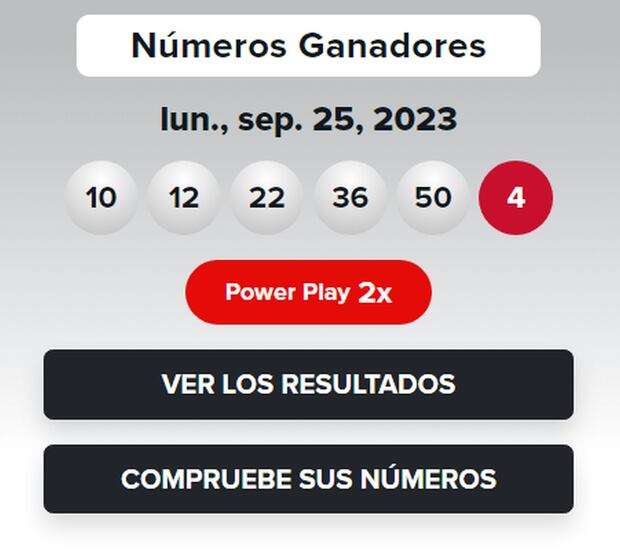The image size is (620, 557).
Task: Open Ver los resultados
Action: [x=308, y=384]
